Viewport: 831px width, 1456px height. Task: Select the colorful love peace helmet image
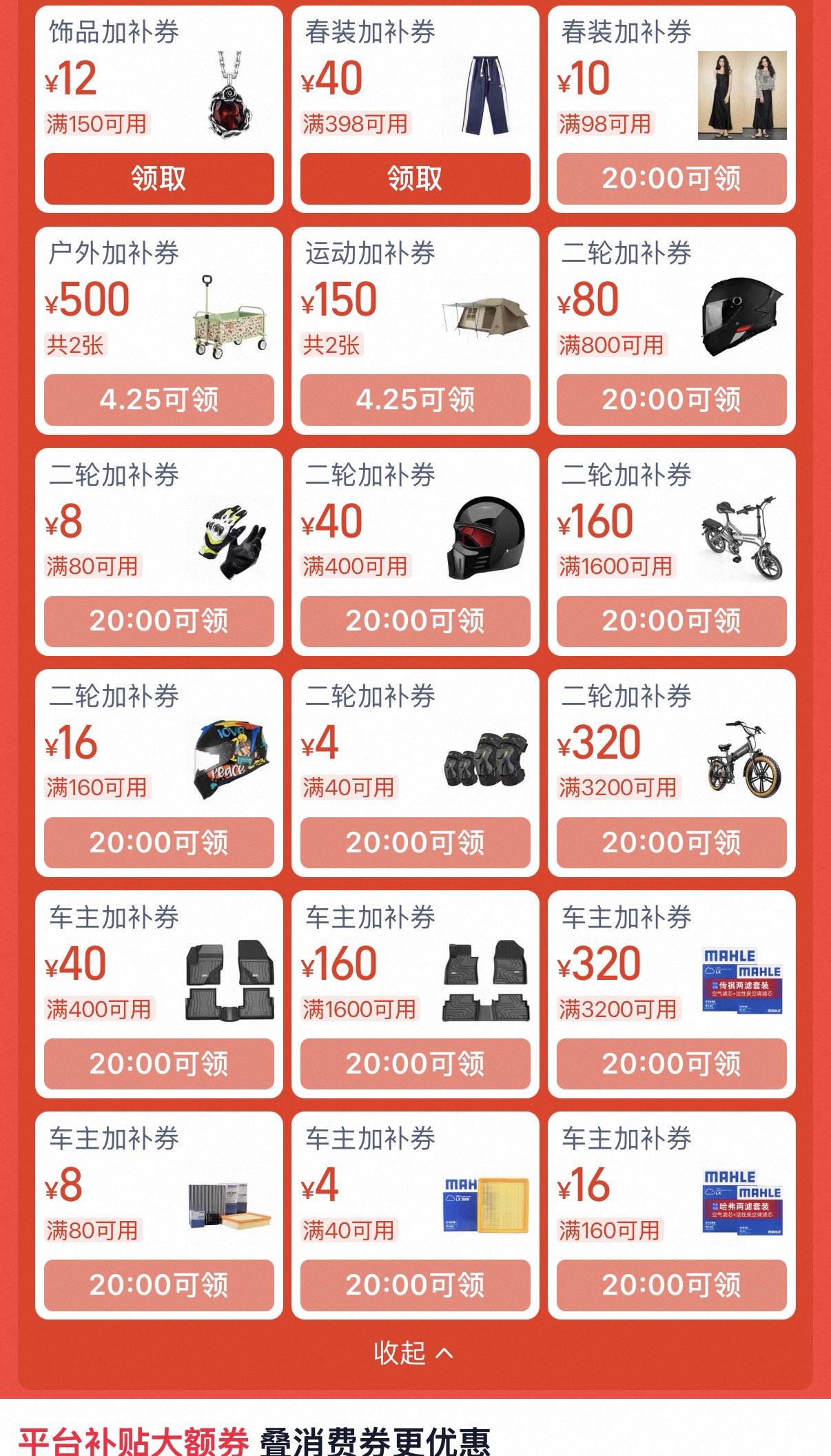coord(230,761)
